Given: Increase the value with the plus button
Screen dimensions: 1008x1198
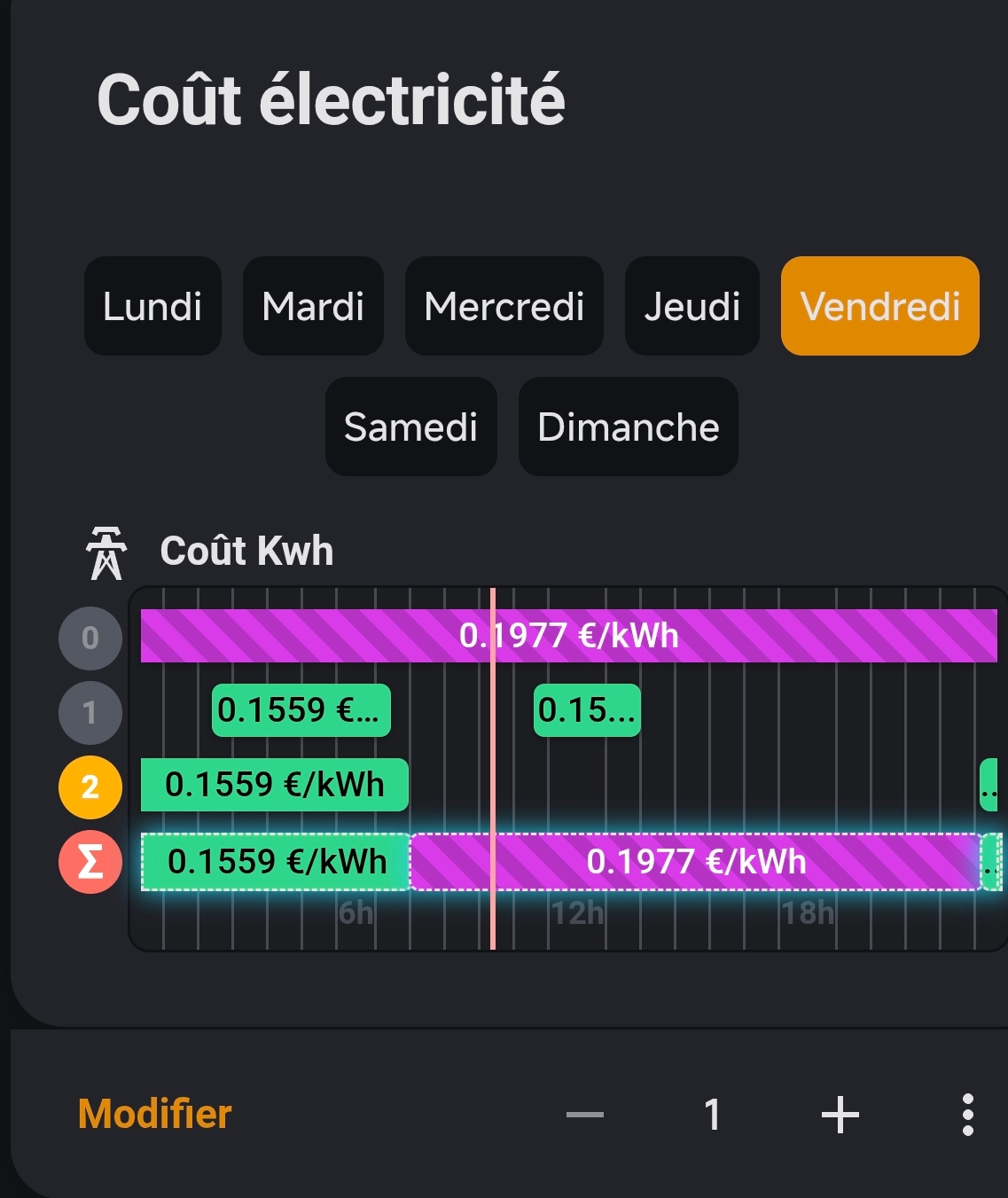Looking at the screenshot, I should (840, 1115).
